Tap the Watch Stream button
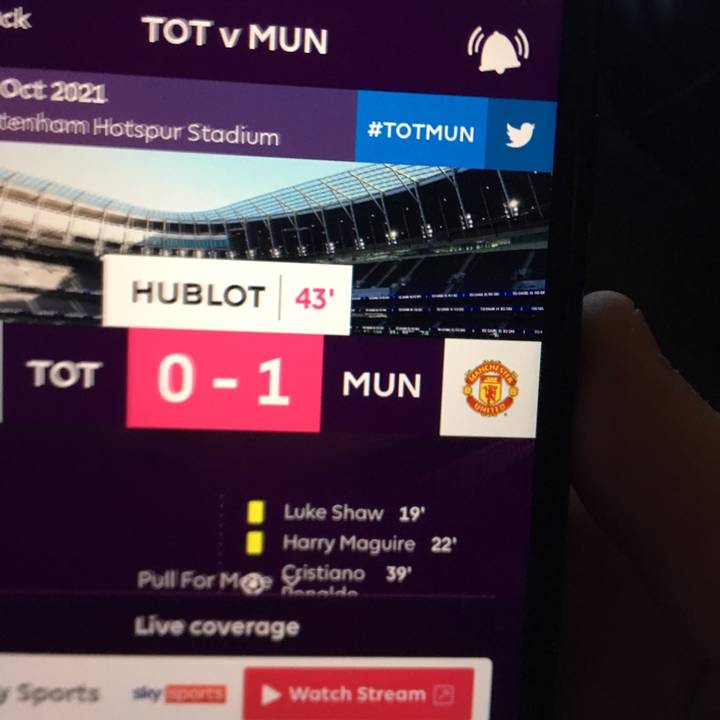720x720 pixels. point(357,694)
